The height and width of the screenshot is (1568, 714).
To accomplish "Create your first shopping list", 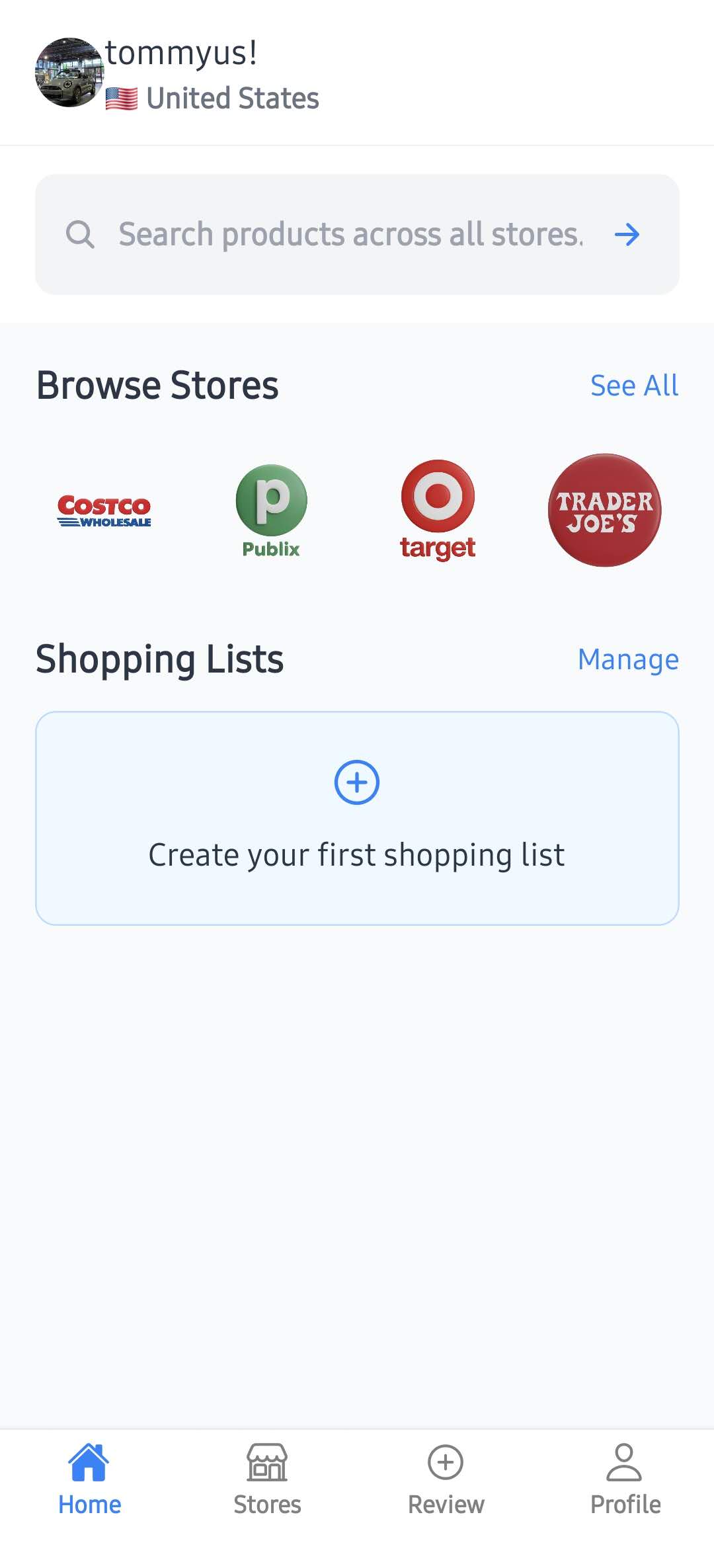I will (x=357, y=817).
